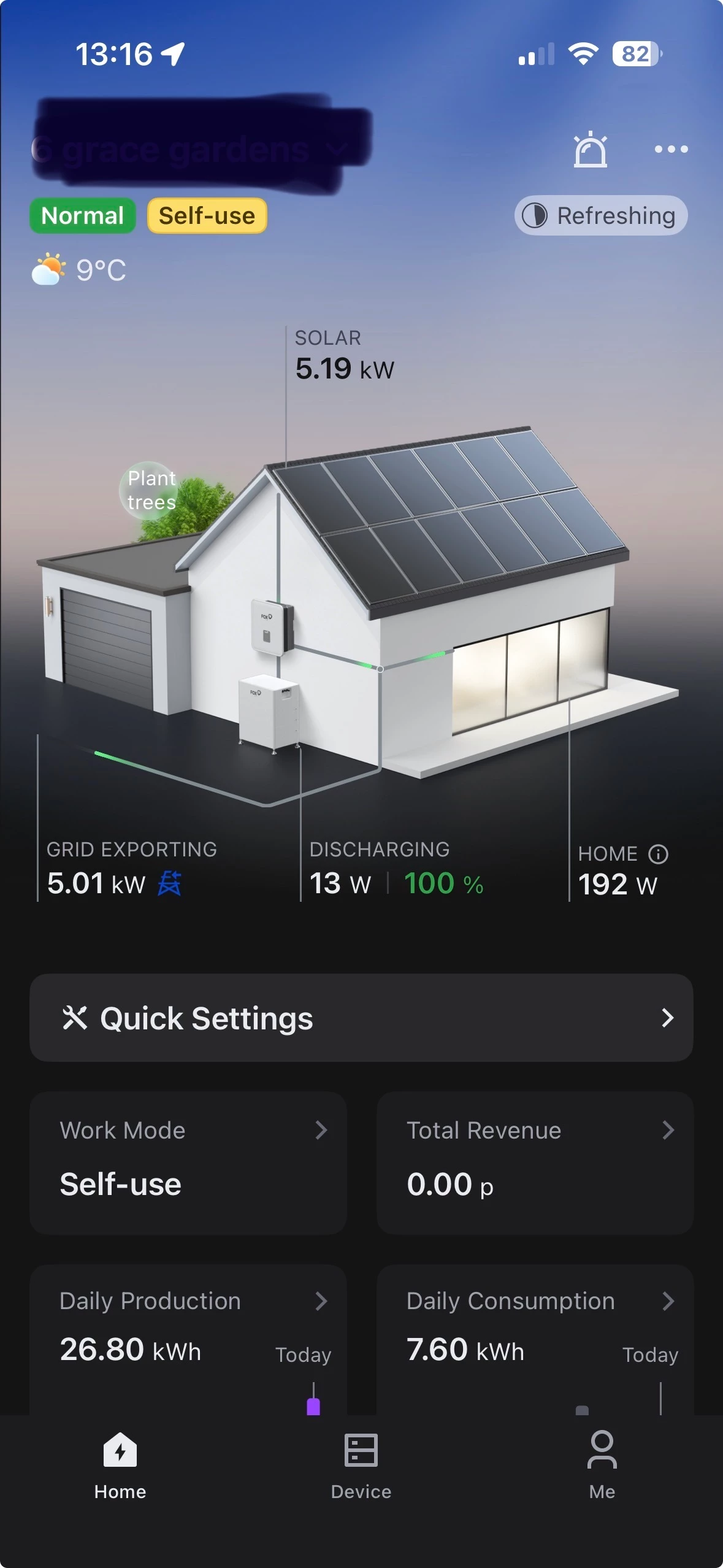Open the three-dot overflow menu

(x=671, y=149)
